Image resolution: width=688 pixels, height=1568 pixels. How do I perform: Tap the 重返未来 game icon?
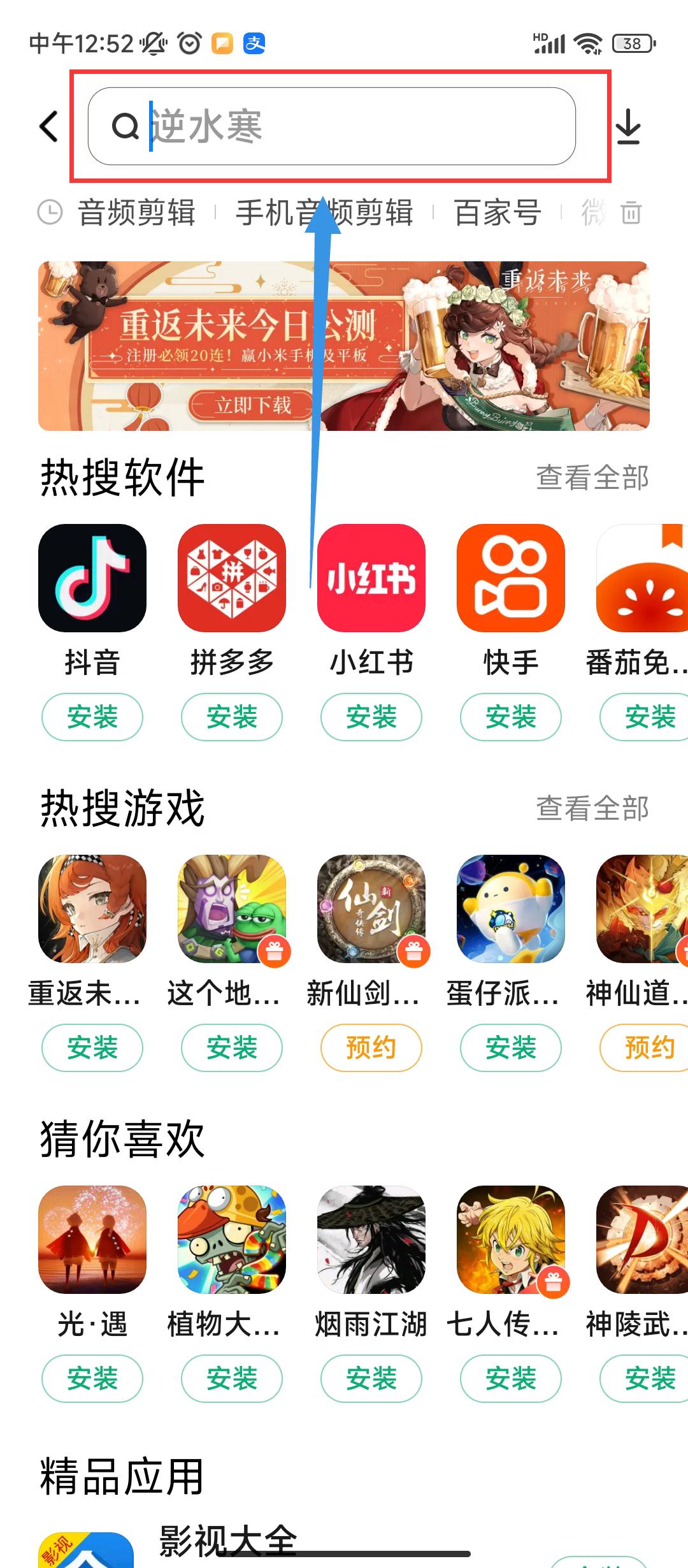tap(91, 910)
